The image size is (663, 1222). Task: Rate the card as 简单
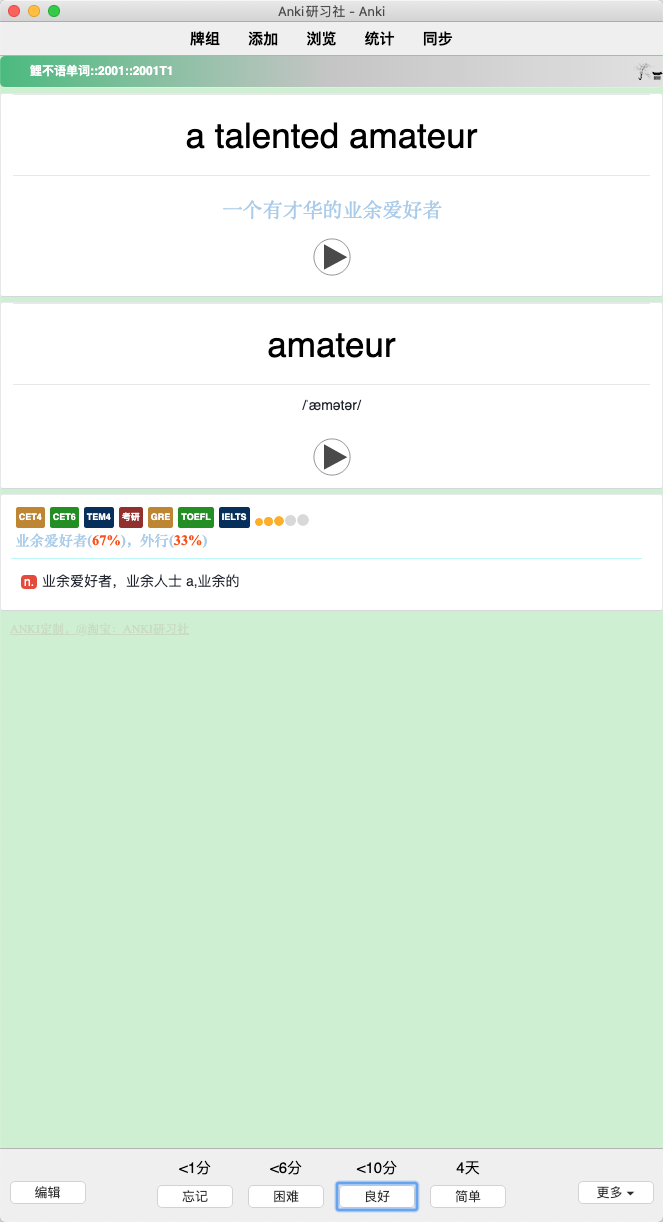[x=468, y=1196]
